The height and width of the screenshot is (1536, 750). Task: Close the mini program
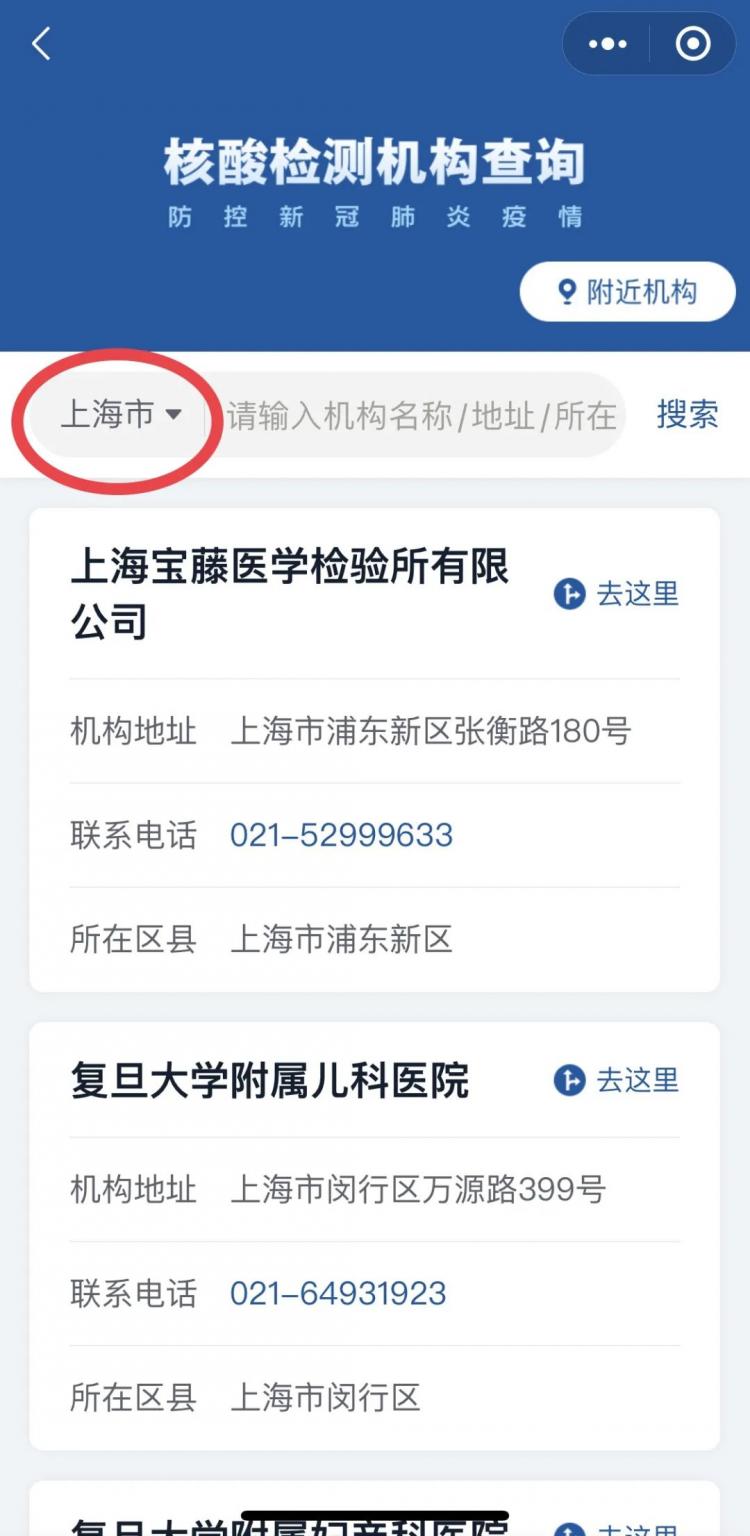point(693,44)
